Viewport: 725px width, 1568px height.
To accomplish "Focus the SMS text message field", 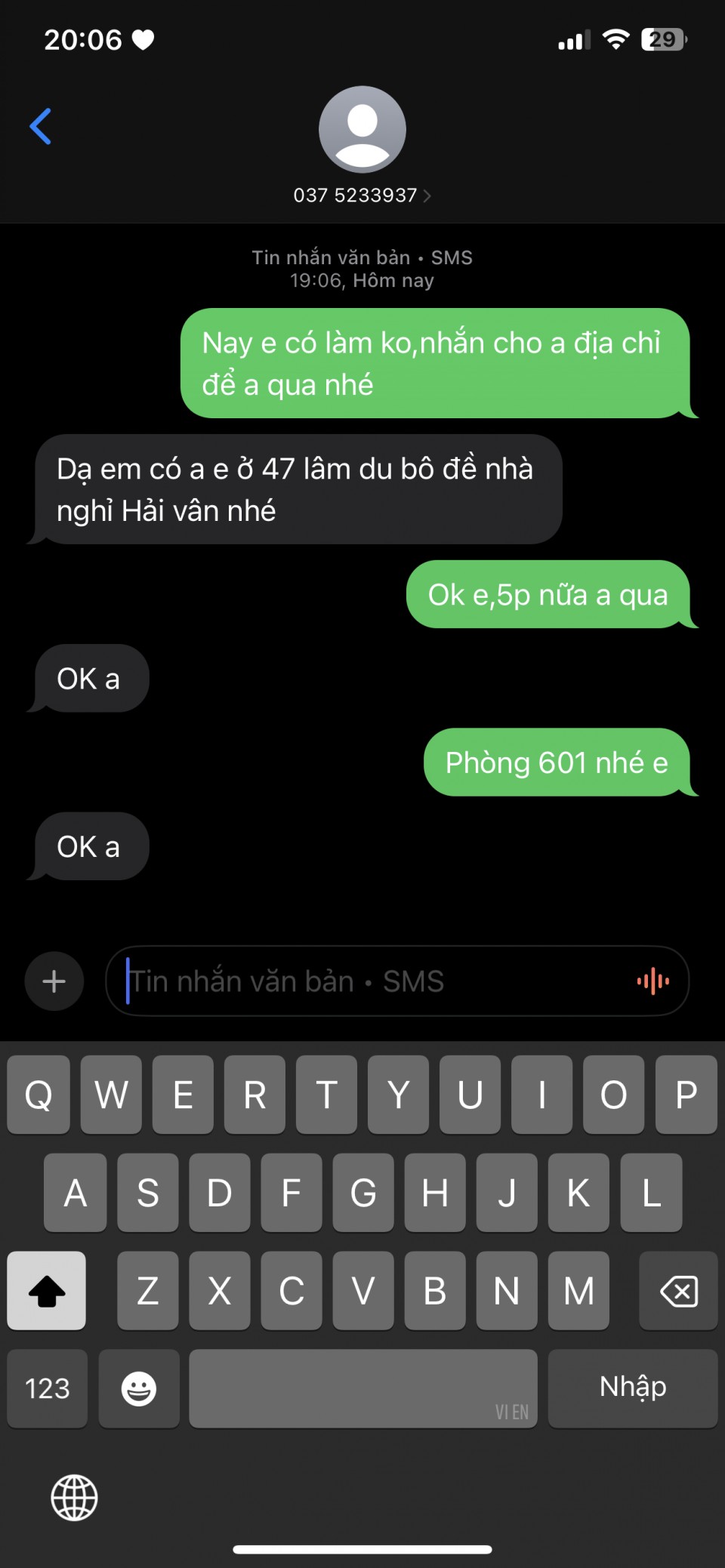I will click(x=370, y=981).
